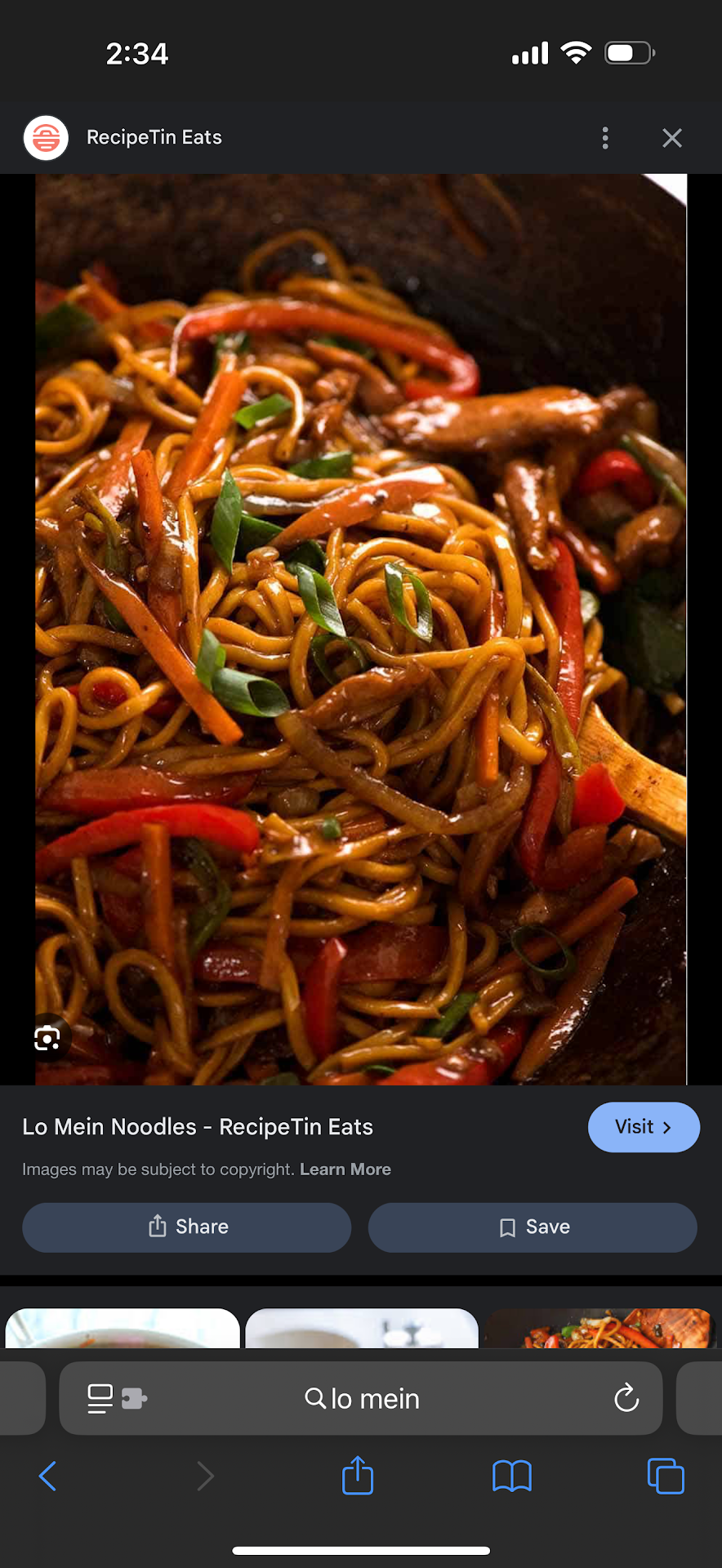722x1568 pixels.
Task: Save this image to collections
Action: [x=533, y=1227]
